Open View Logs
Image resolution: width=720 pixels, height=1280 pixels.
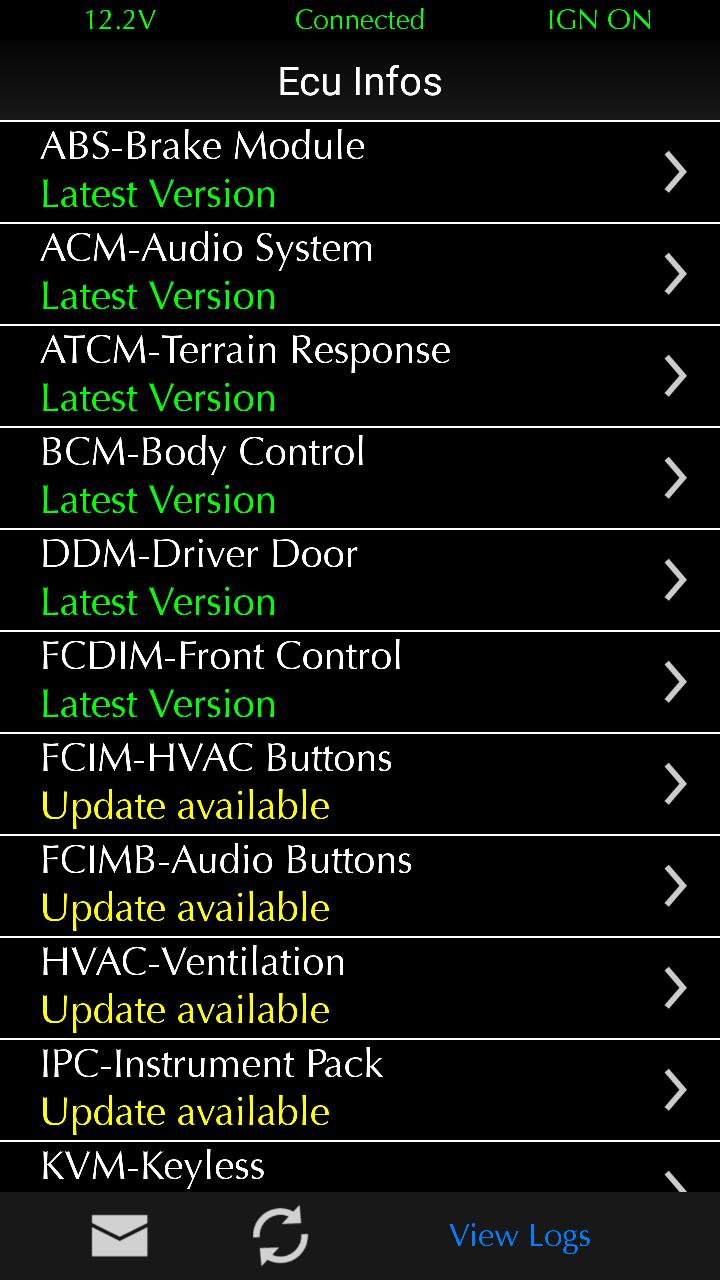pos(520,1236)
